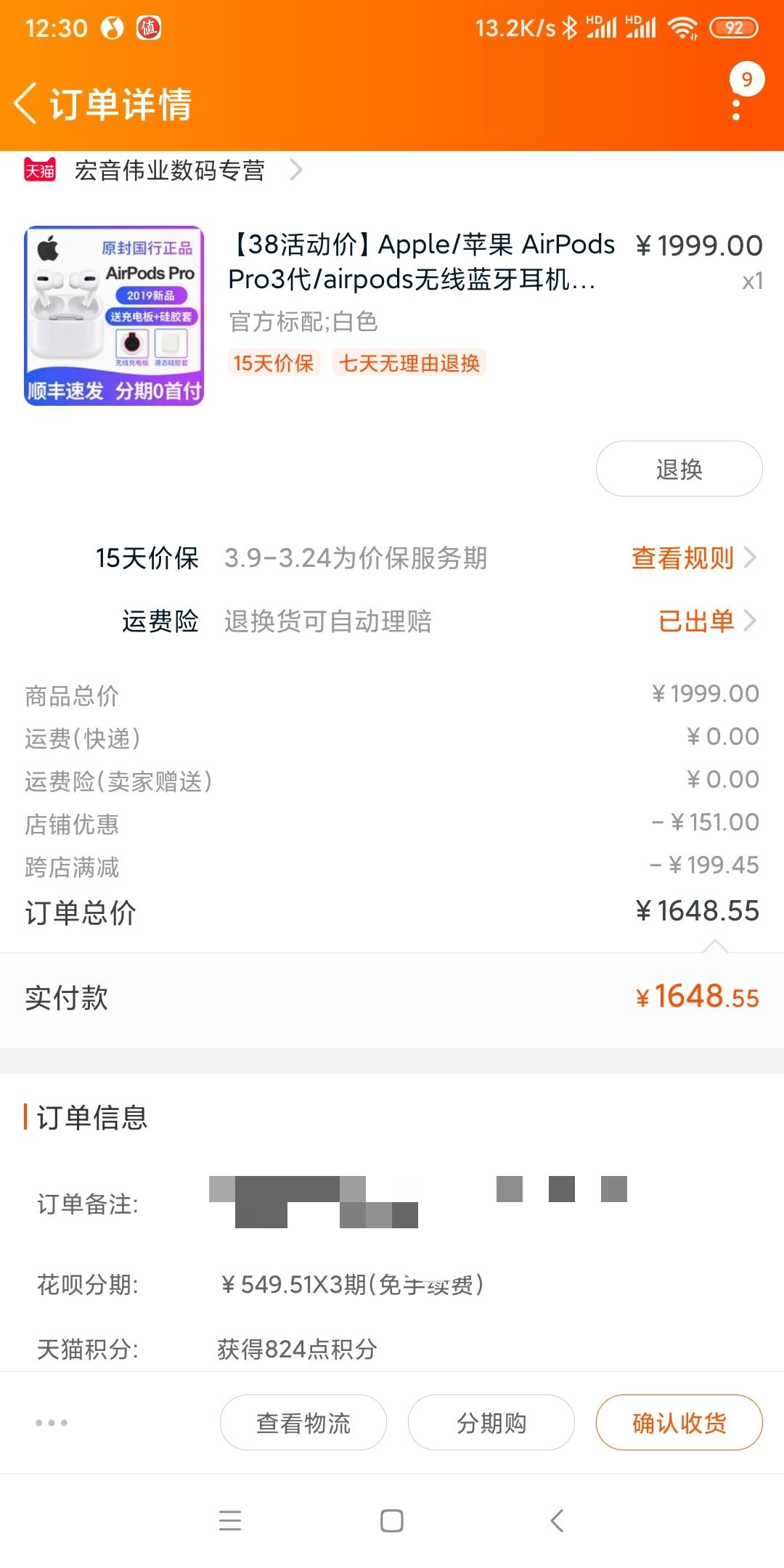Screen dimensions: 784x1568
Task: Open installment purchase via 分期购
Action: click(491, 1421)
